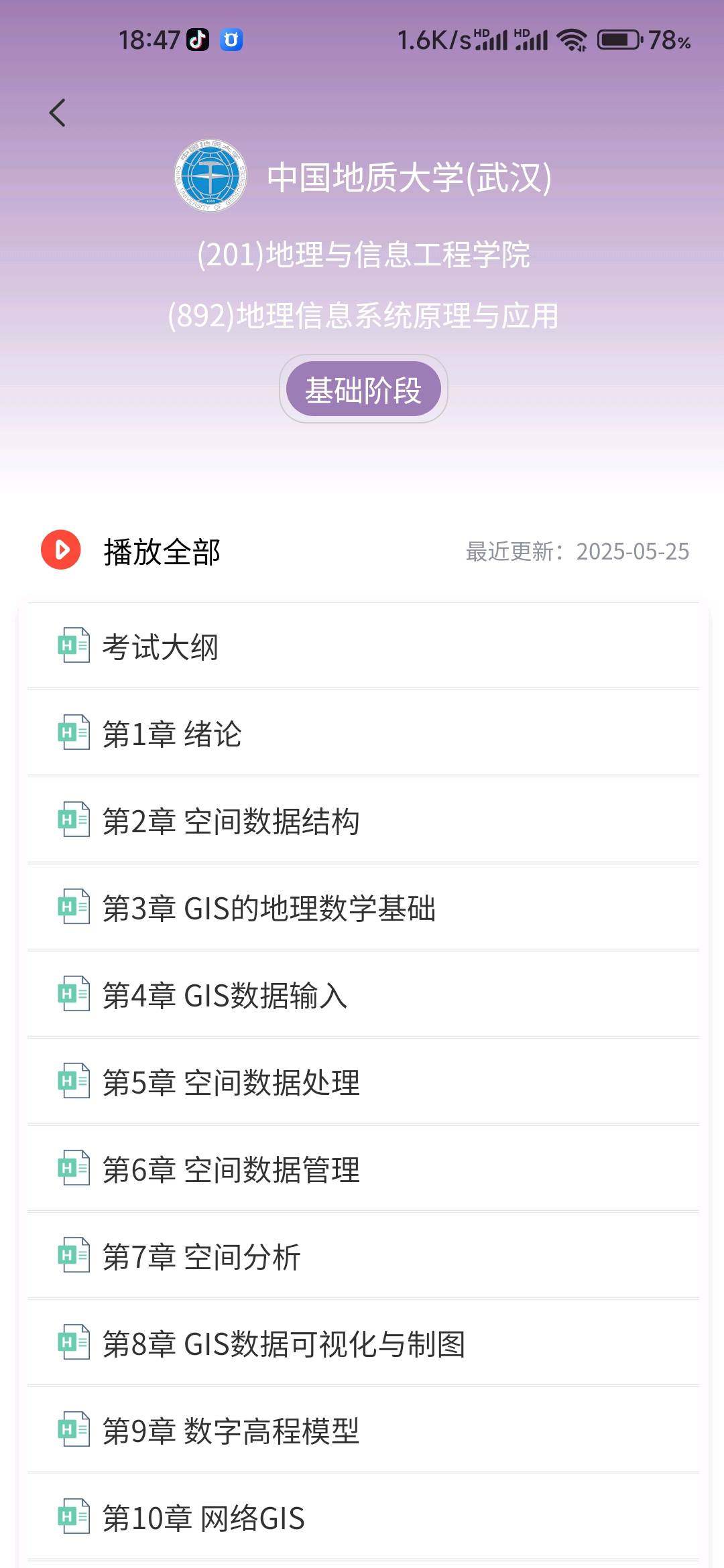Start 播放全部 to play all
724x1568 pixels.
pyautogui.click(x=62, y=550)
